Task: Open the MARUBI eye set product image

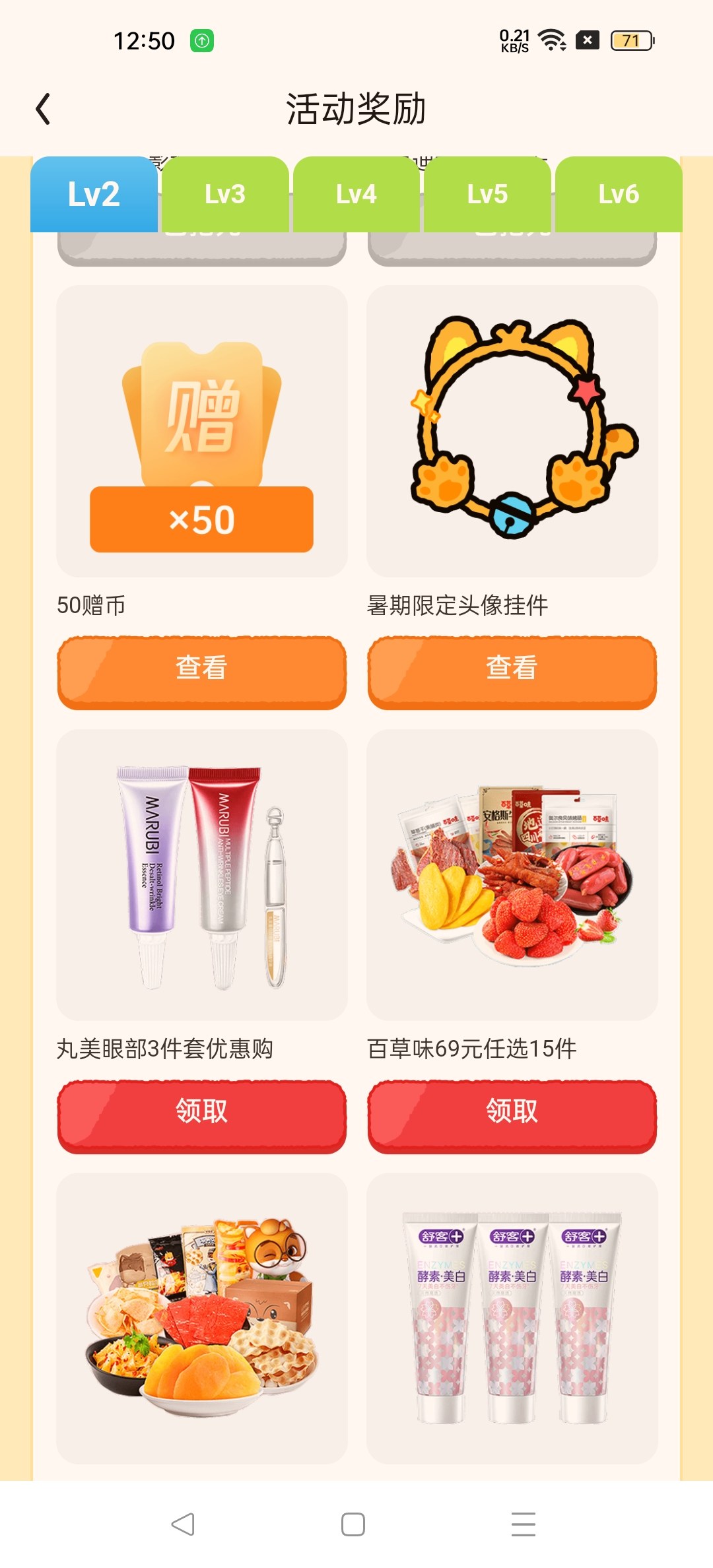Action: click(202, 874)
